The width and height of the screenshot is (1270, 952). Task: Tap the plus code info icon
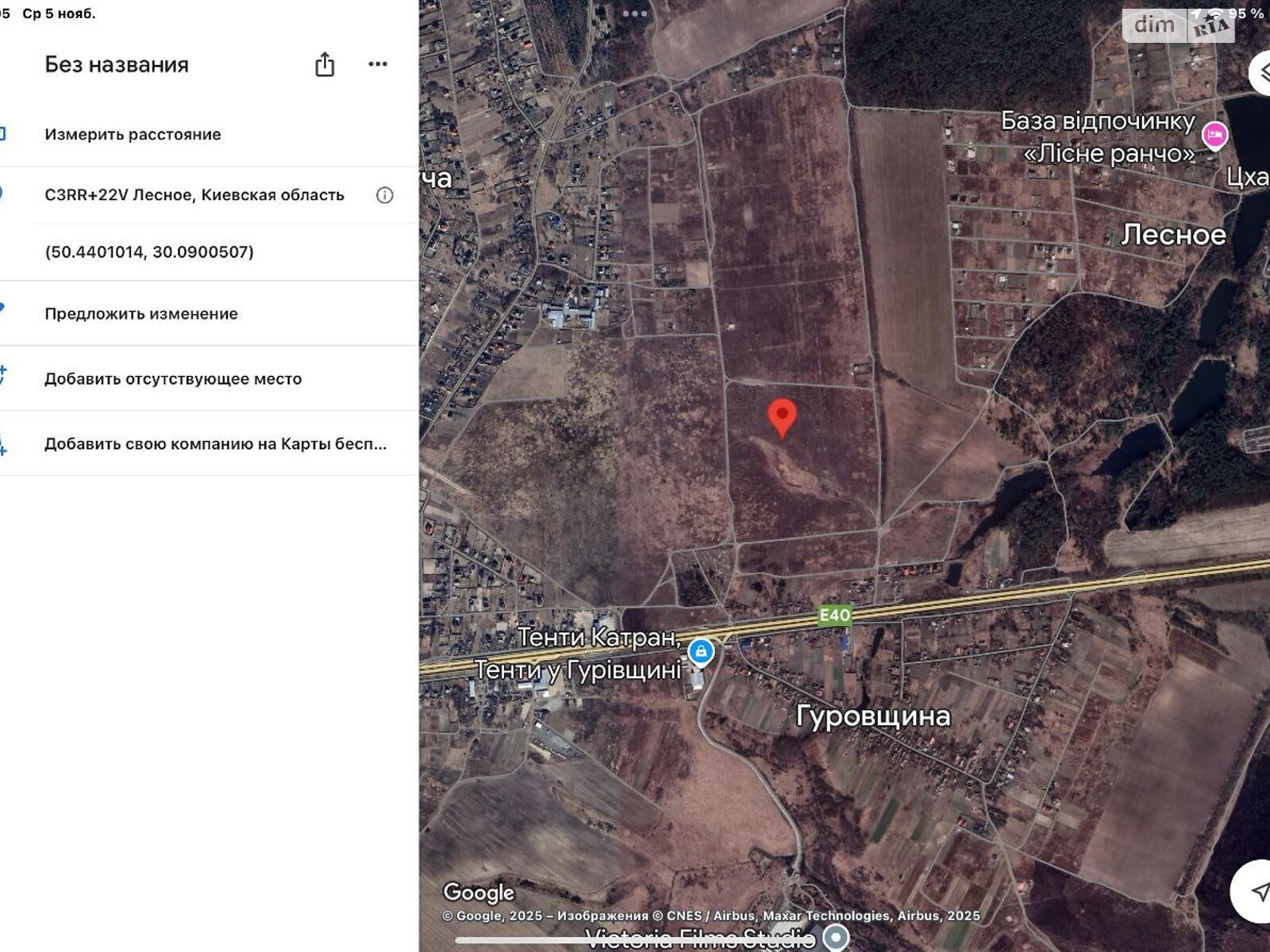pyautogui.click(x=385, y=195)
